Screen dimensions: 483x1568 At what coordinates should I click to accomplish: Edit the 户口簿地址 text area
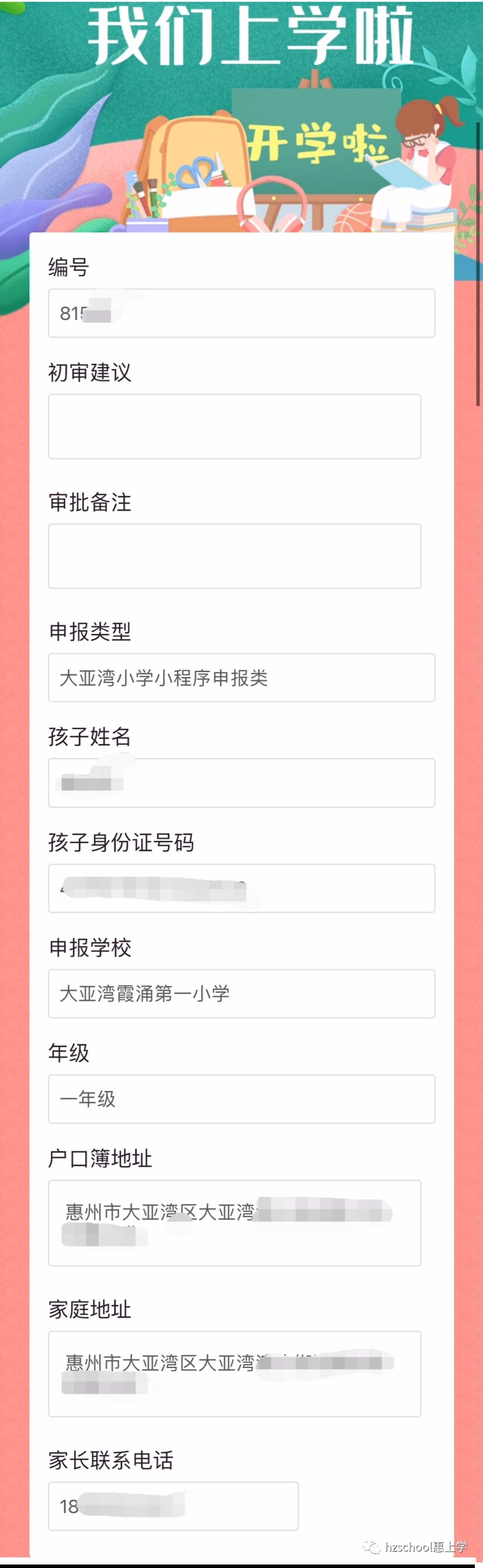234,1223
